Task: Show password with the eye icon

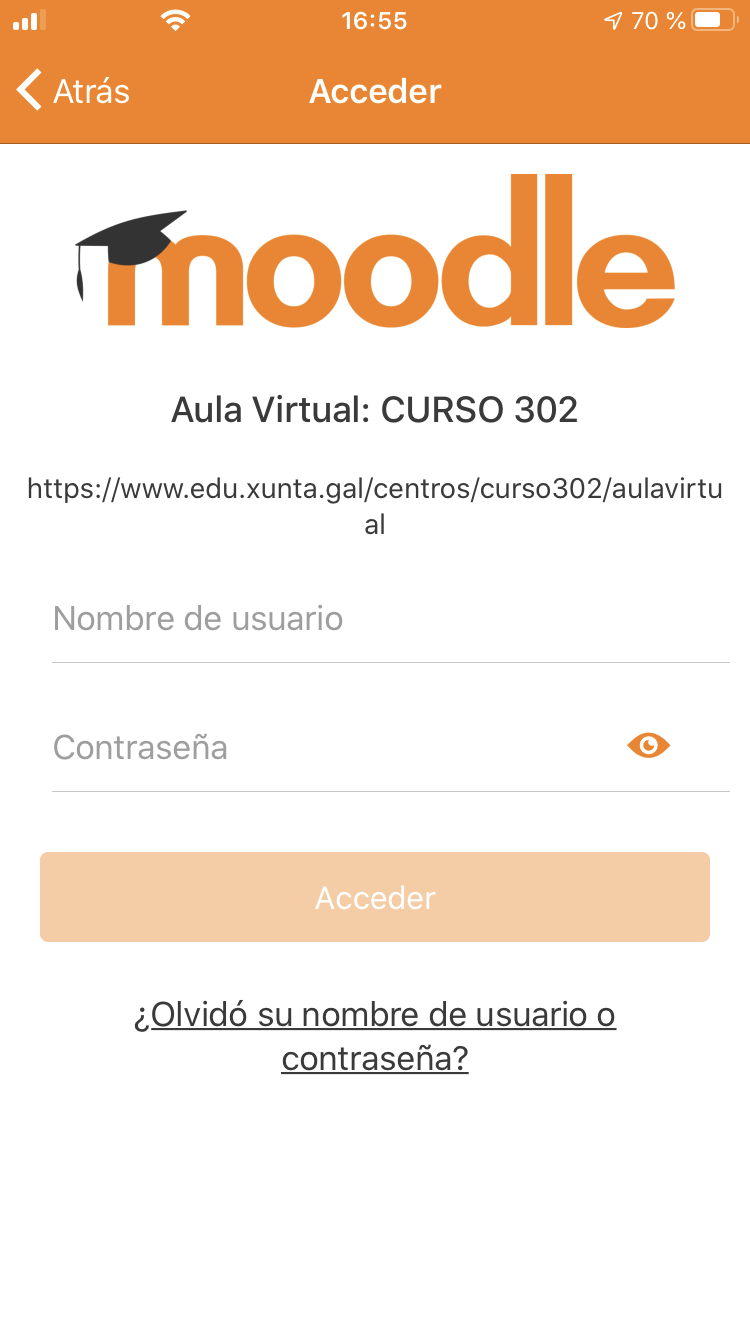Action: pyautogui.click(x=648, y=745)
